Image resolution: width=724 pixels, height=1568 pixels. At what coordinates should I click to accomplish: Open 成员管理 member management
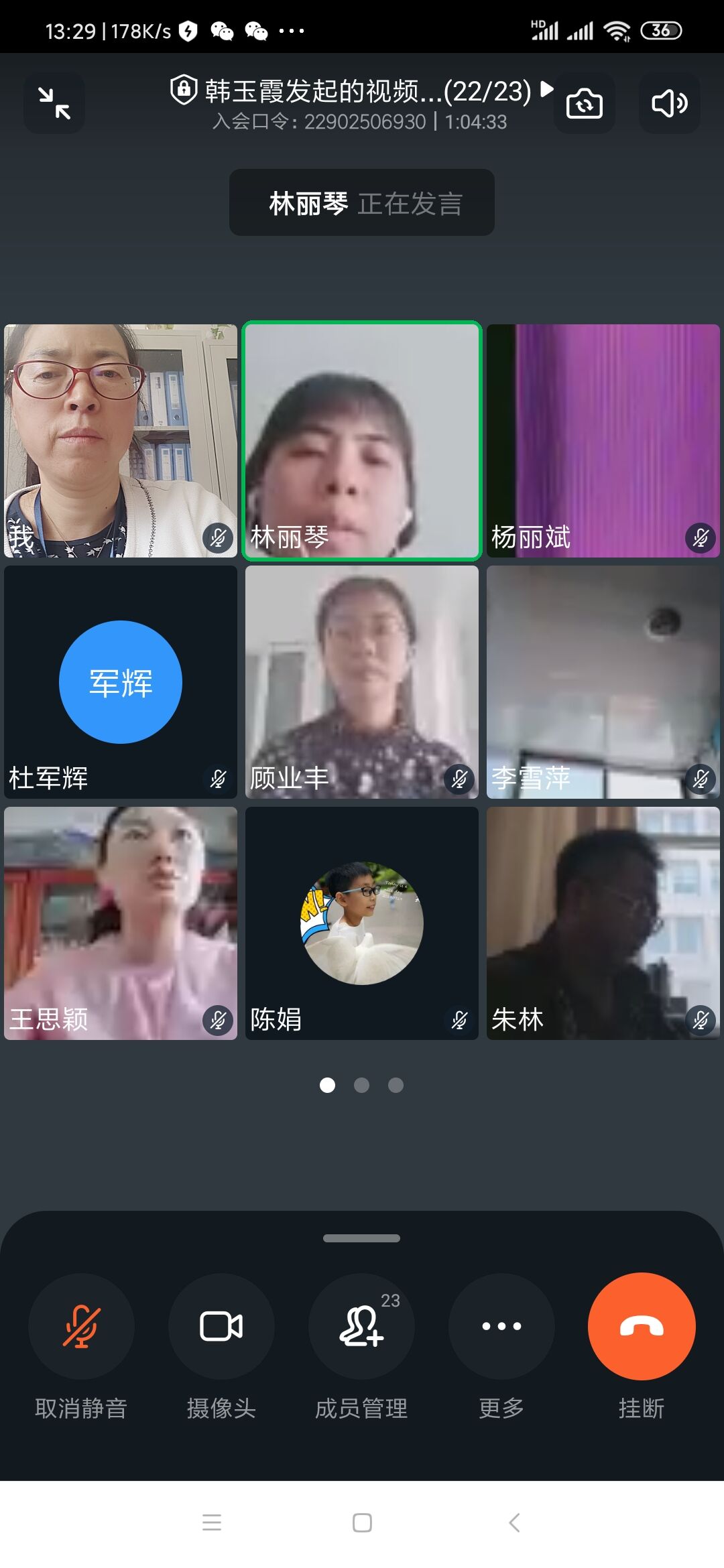(361, 1326)
